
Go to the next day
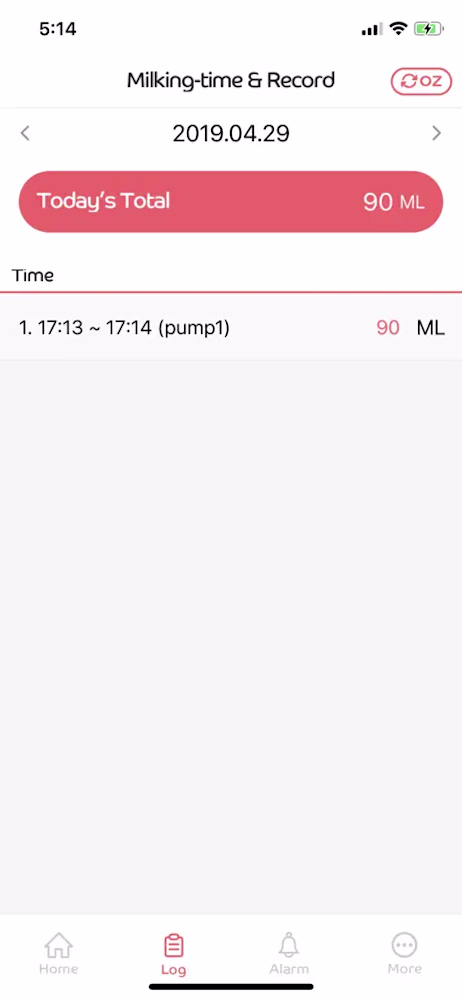(x=436, y=133)
